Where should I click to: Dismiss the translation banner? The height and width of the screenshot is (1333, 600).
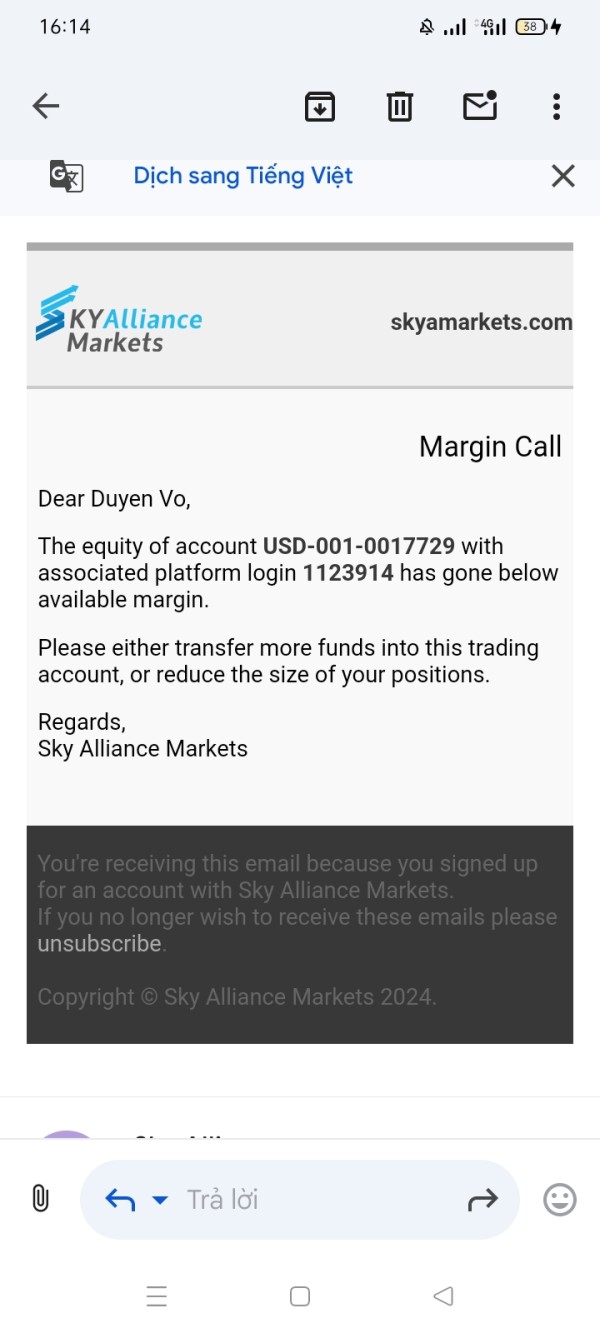[563, 176]
